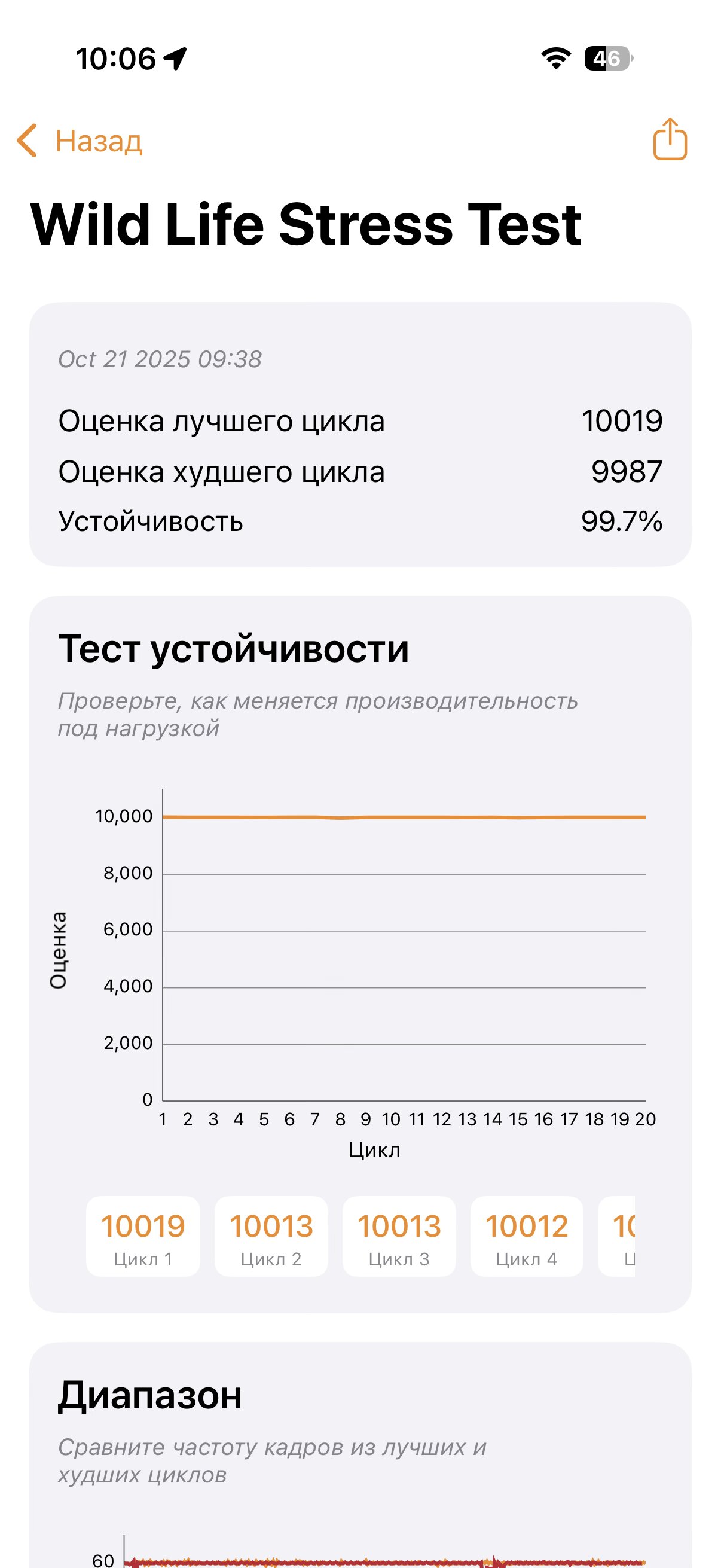Open the Цикл 3 score card
Screen dimensions: 721x1568
click(399, 1237)
